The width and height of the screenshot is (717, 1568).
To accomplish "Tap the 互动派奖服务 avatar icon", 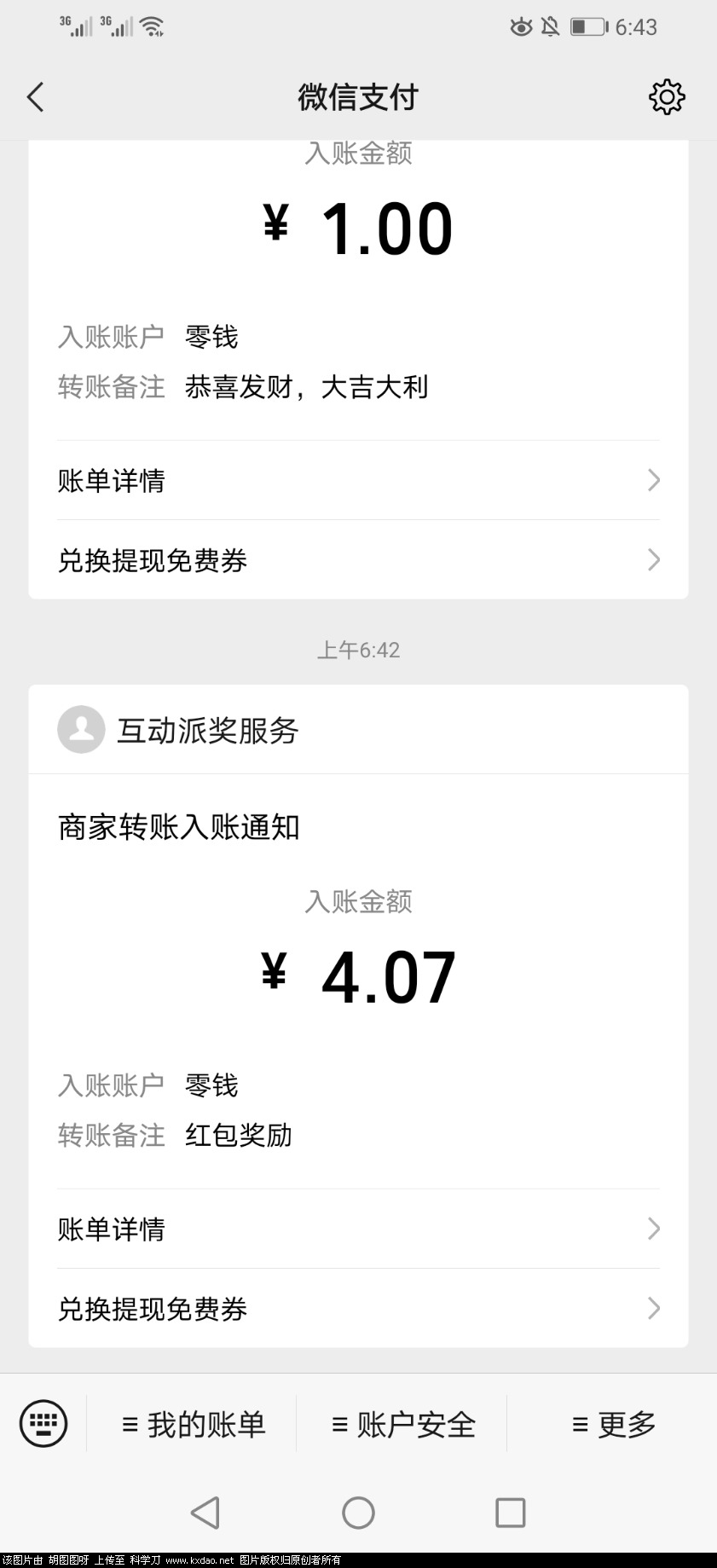I will pyautogui.click(x=81, y=730).
